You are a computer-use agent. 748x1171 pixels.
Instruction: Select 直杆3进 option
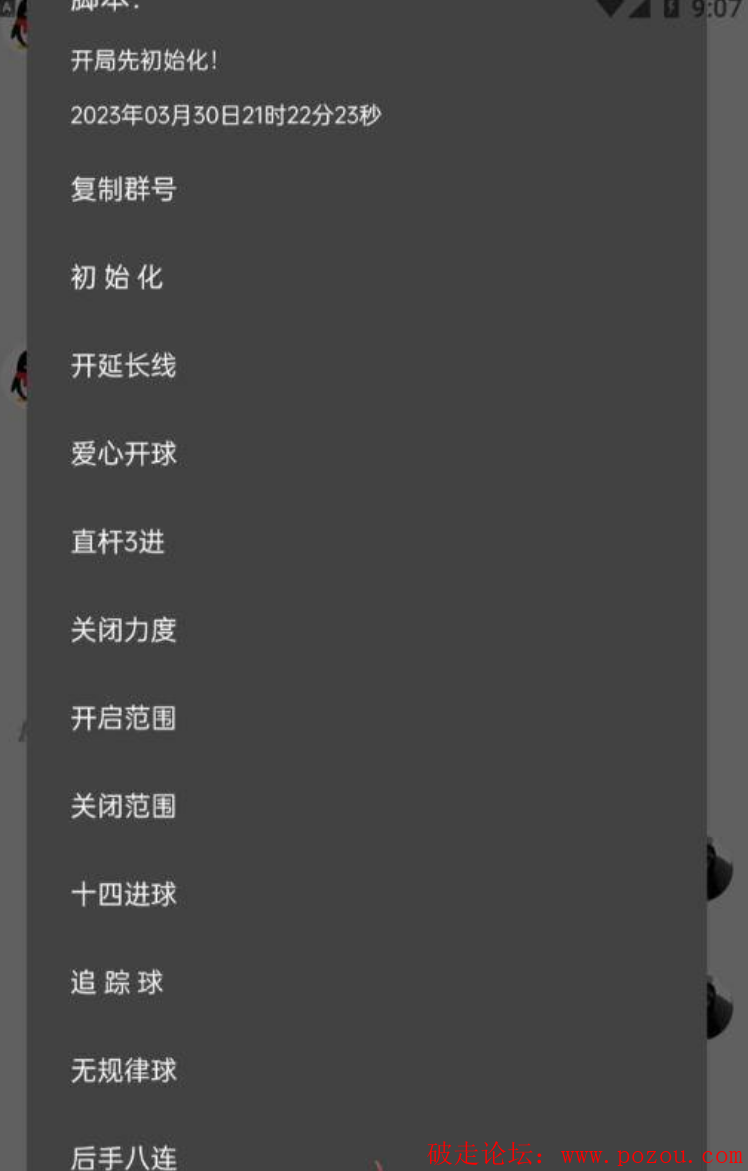point(117,542)
